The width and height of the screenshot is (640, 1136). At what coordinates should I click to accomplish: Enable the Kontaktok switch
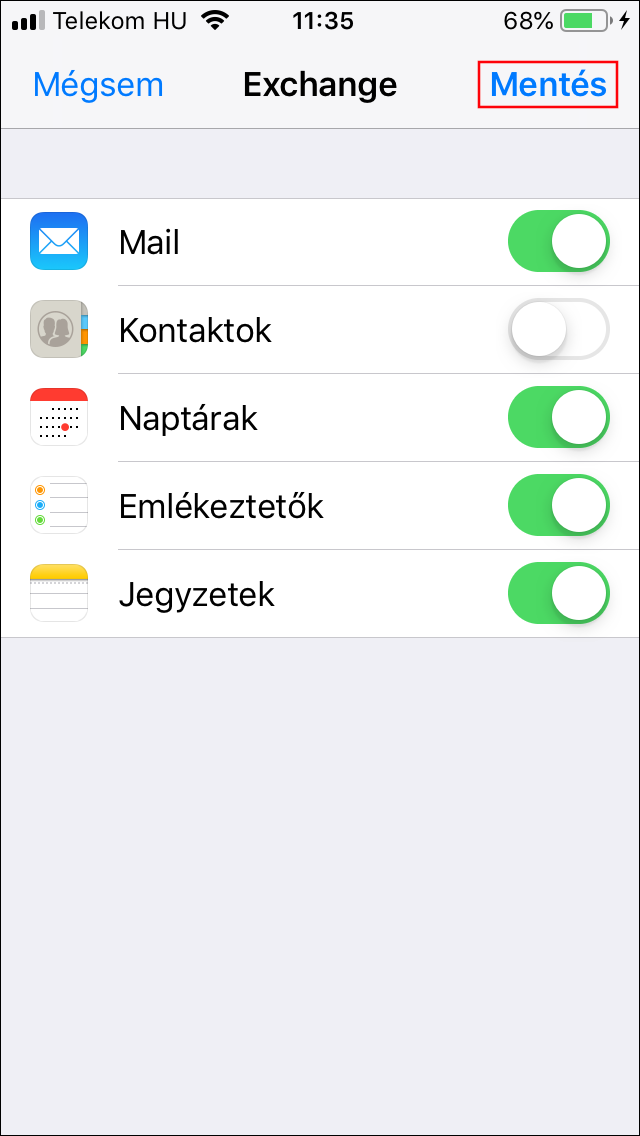559,330
